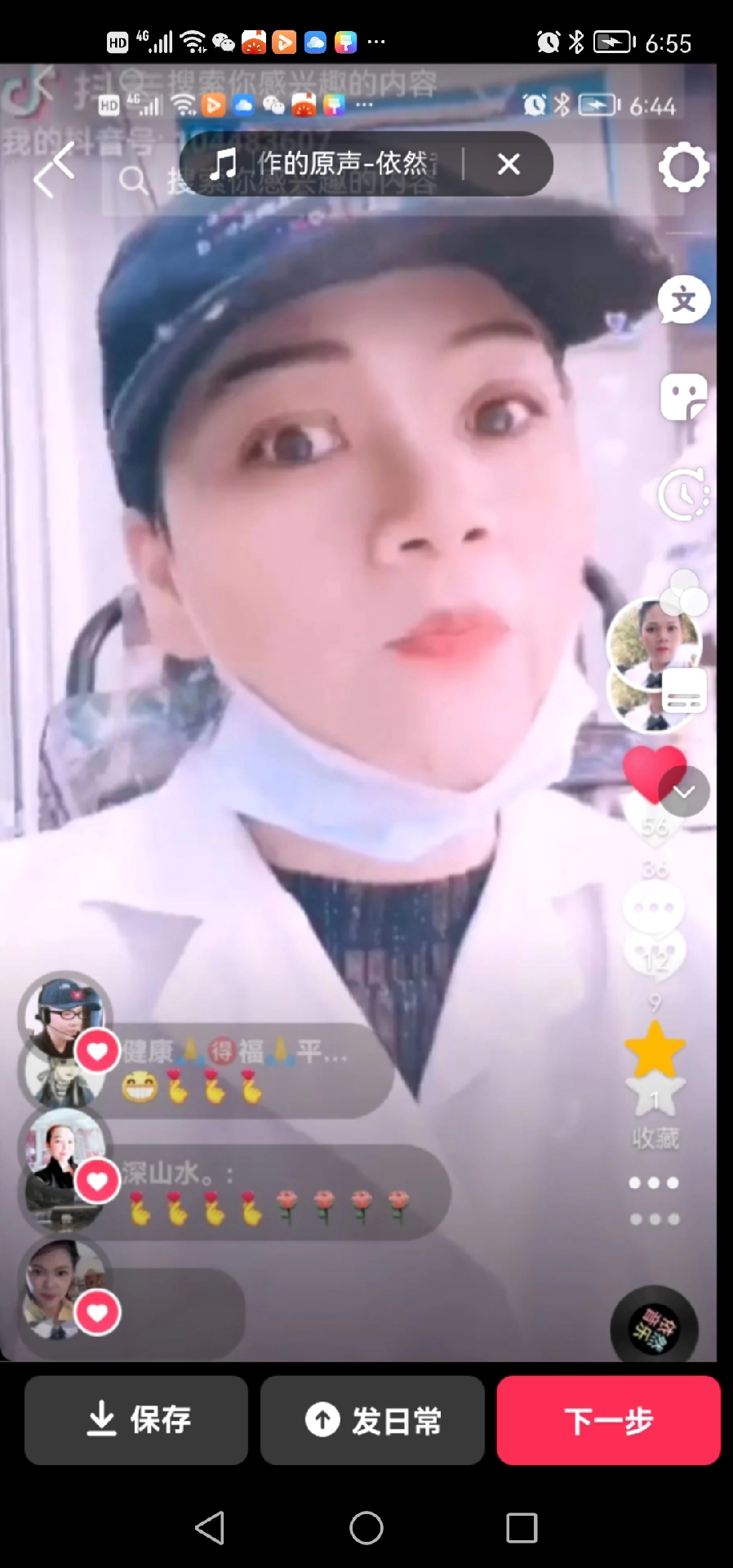The image size is (733, 1568).
Task: Add text using the 文 icon
Action: tap(683, 300)
